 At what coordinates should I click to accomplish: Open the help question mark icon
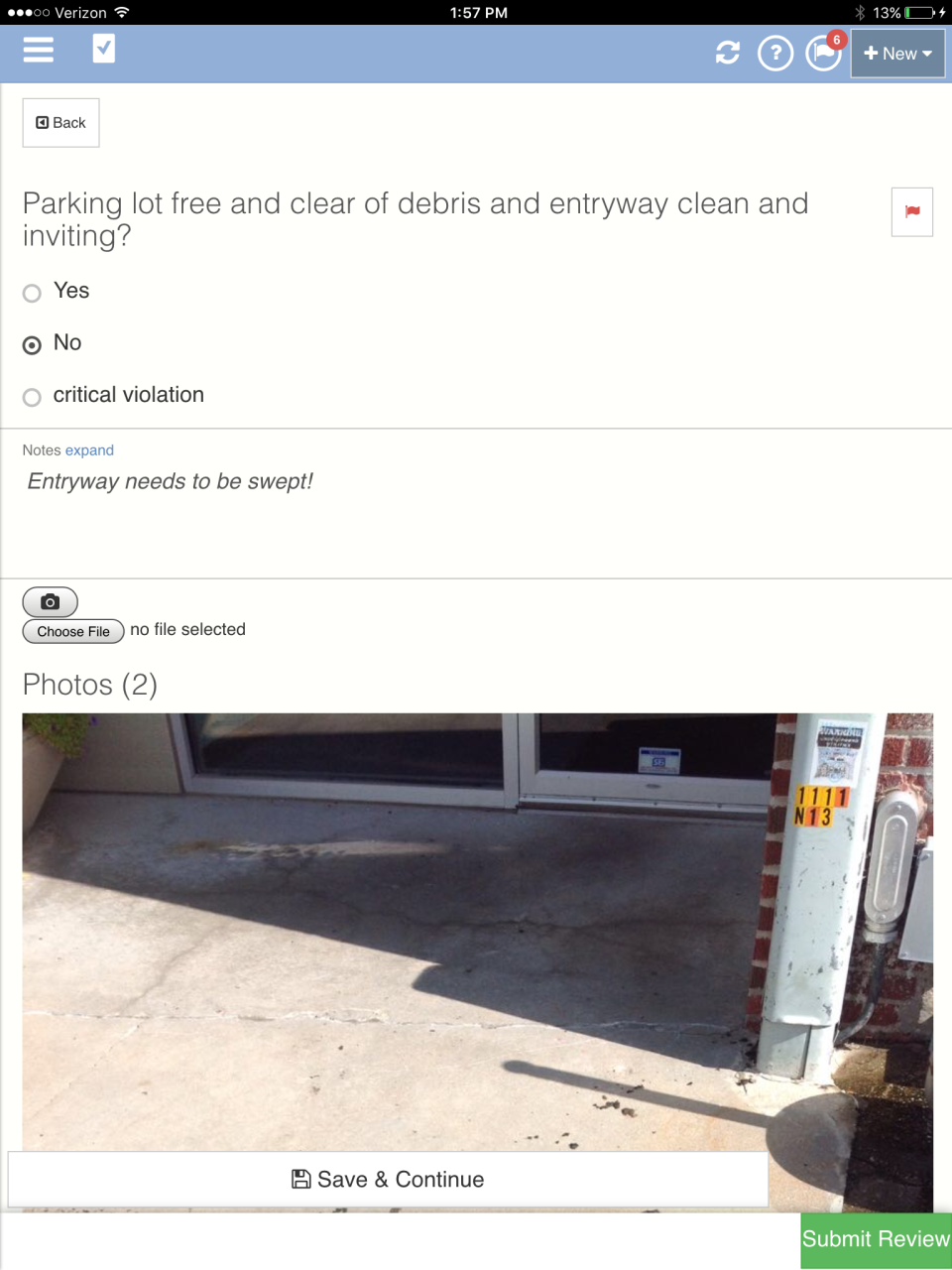775,53
